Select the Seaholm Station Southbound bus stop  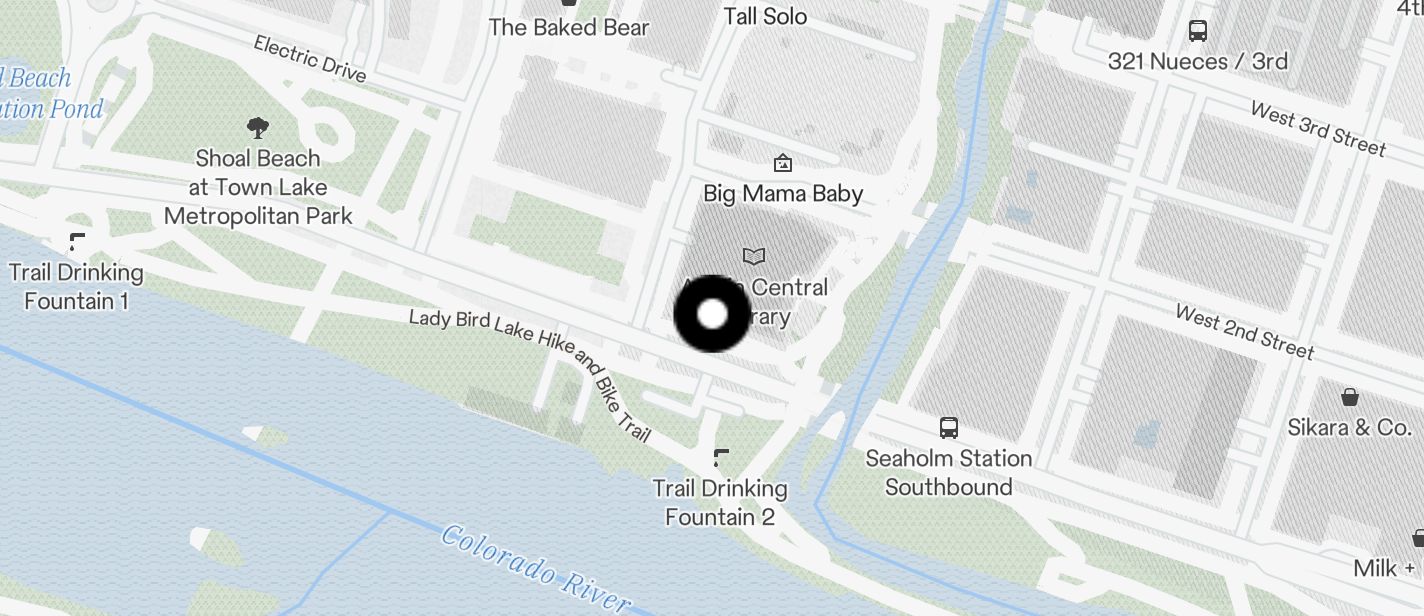(x=949, y=429)
